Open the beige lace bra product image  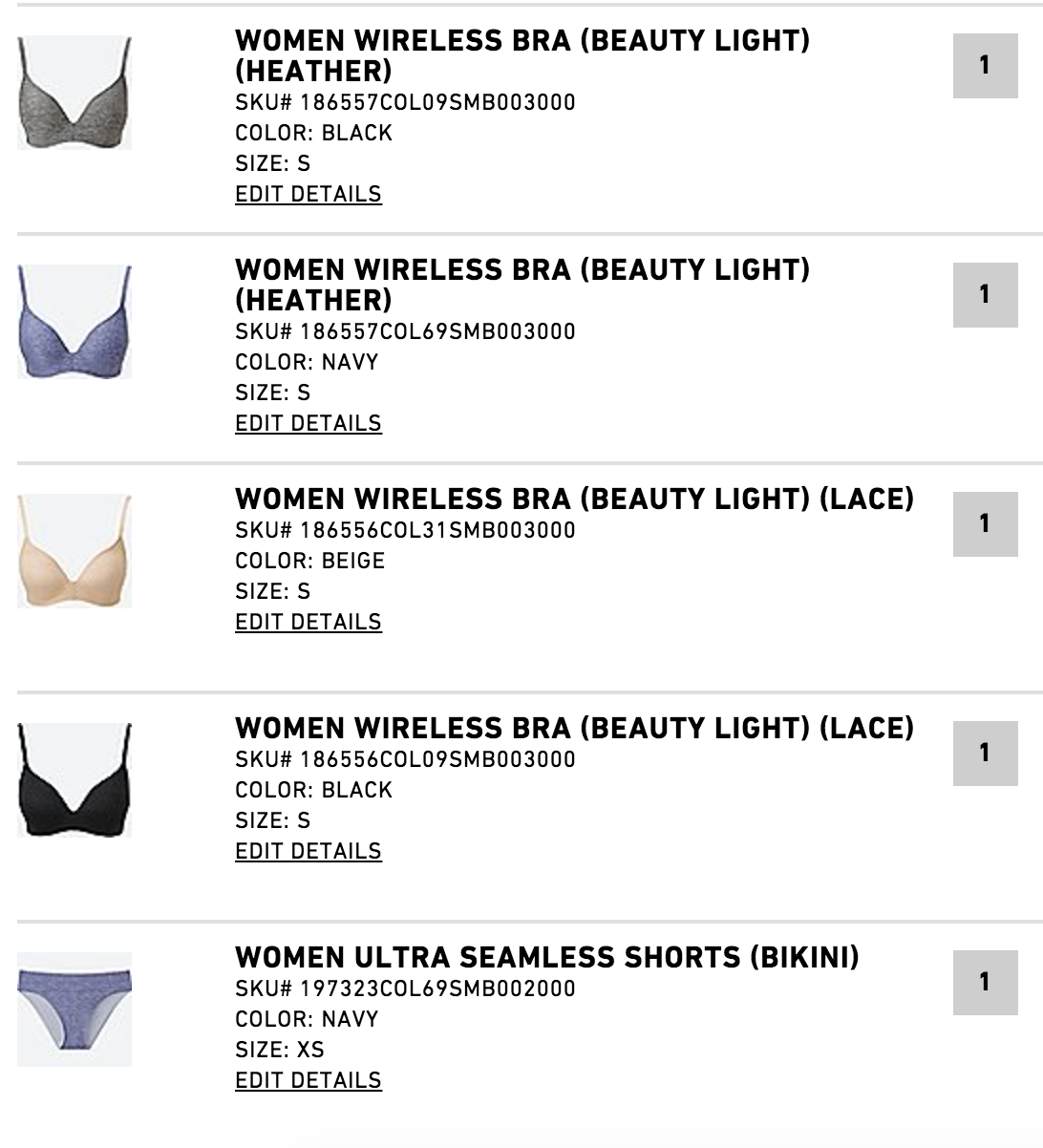click(74, 551)
